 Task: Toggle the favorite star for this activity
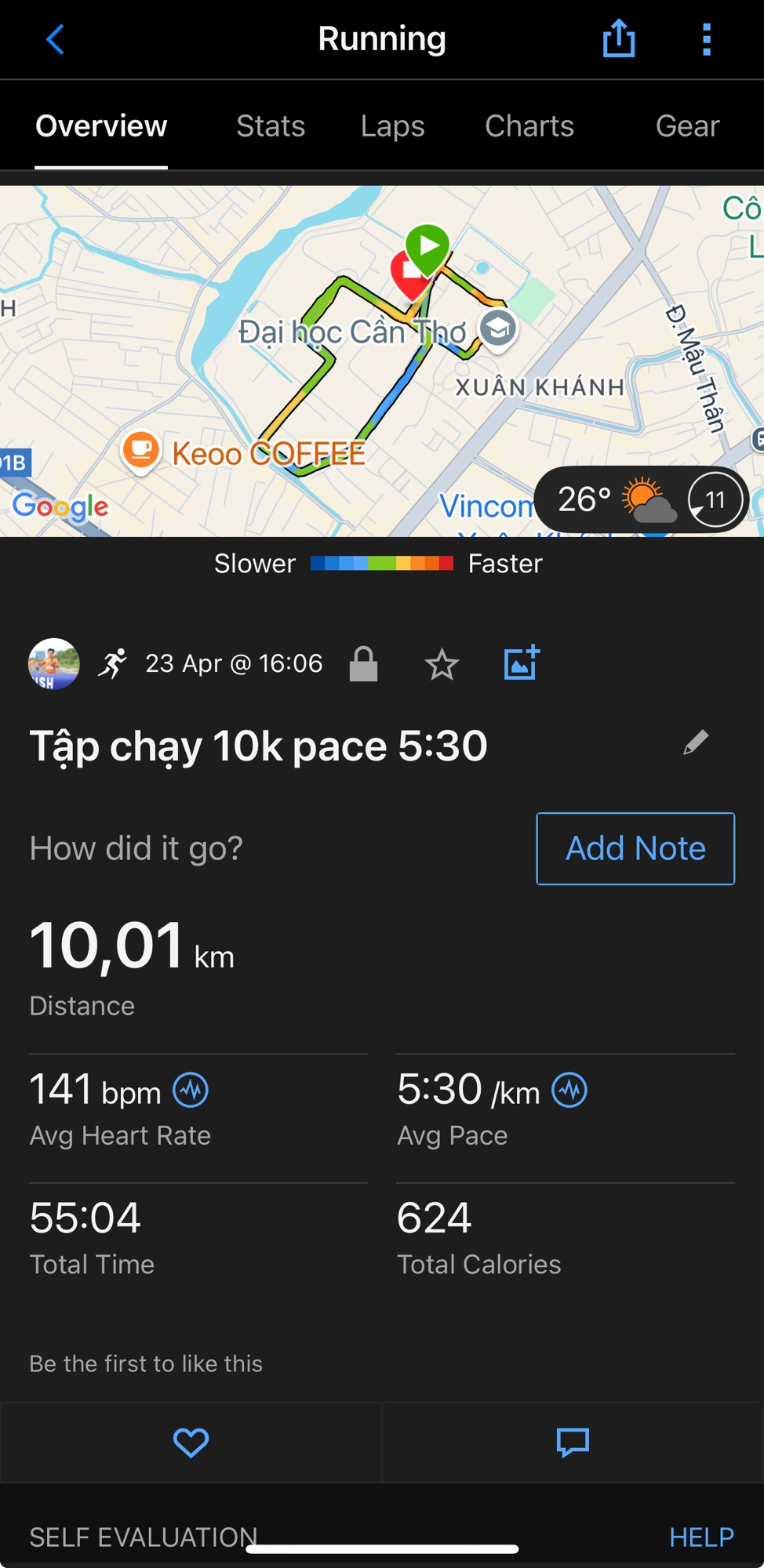click(x=442, y=663)
